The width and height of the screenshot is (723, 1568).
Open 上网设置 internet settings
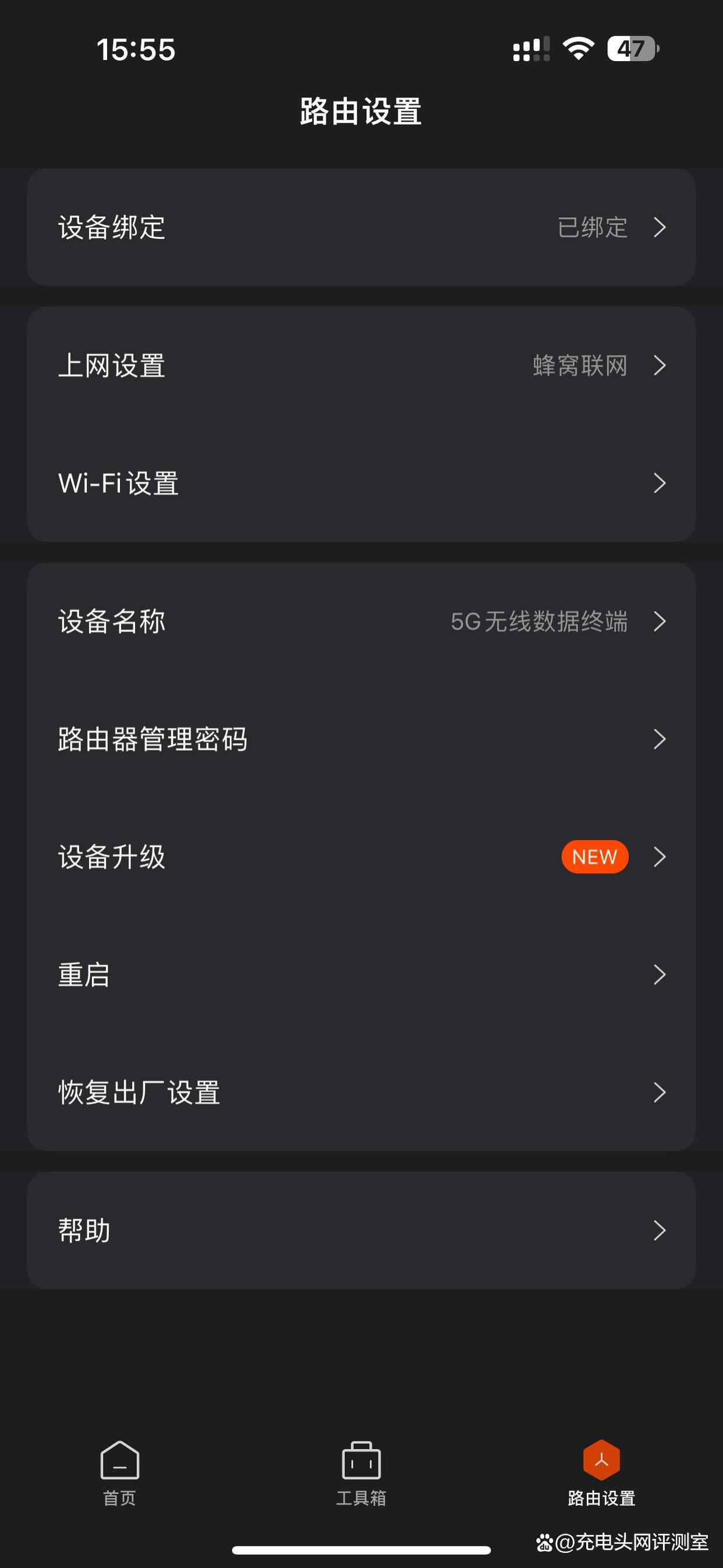tap(361, 366)
